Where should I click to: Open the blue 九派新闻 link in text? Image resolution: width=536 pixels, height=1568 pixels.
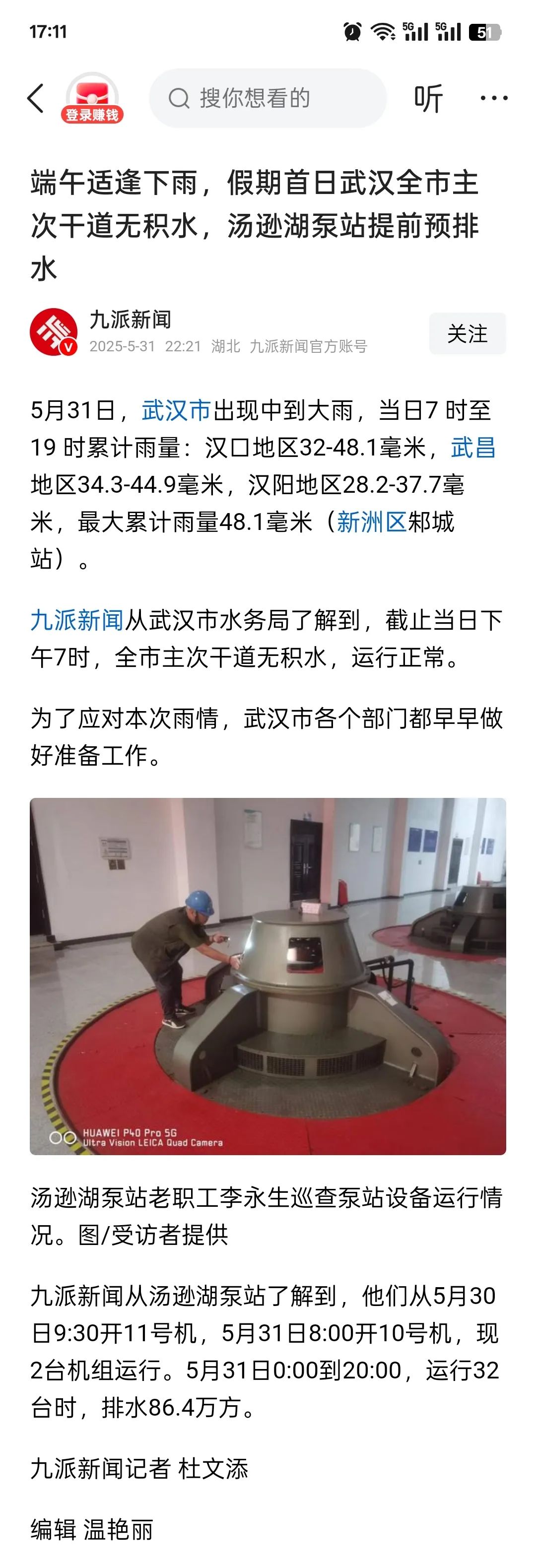pyautogui.click(x=77, y=620)
